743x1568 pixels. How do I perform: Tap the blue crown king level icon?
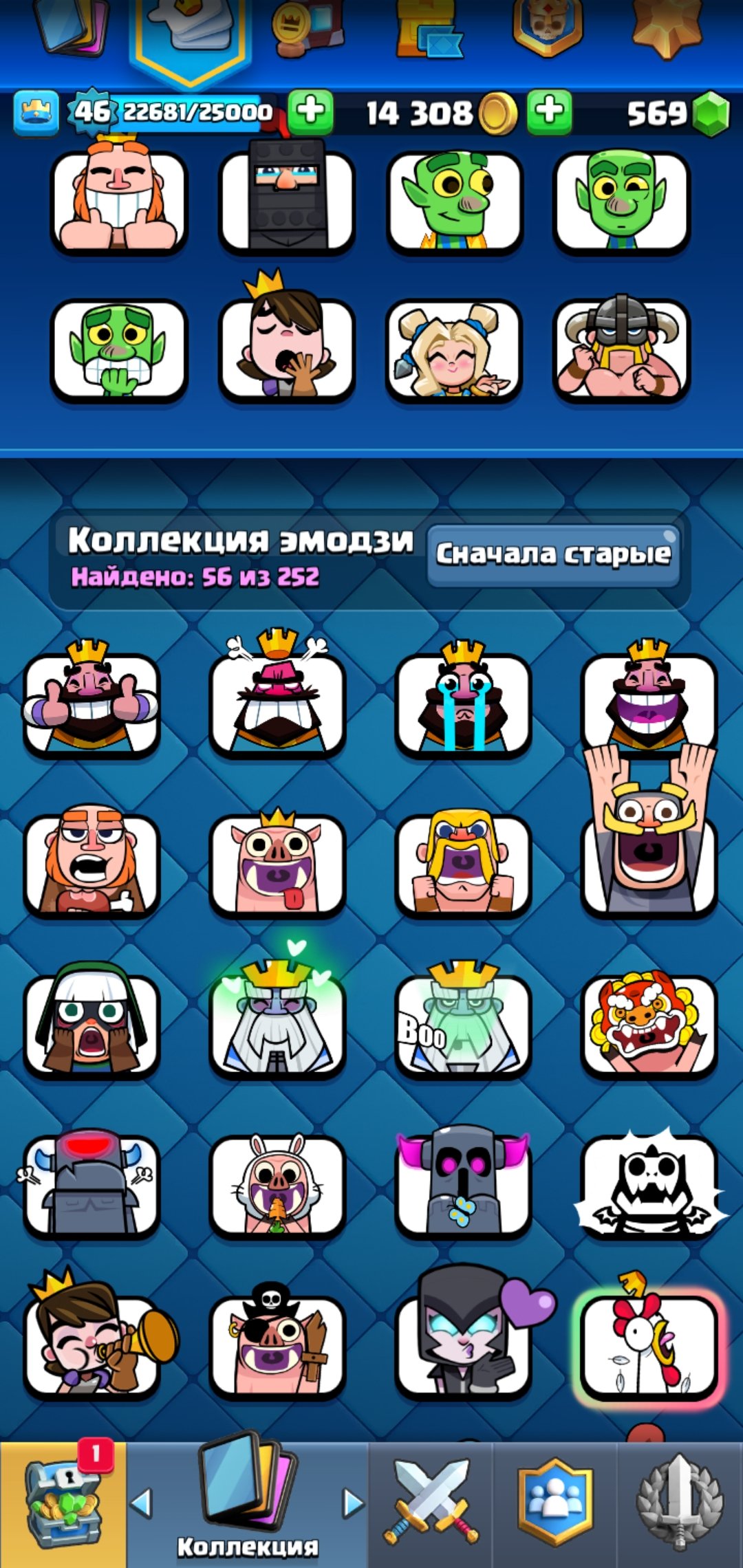[x=36, y=111]
